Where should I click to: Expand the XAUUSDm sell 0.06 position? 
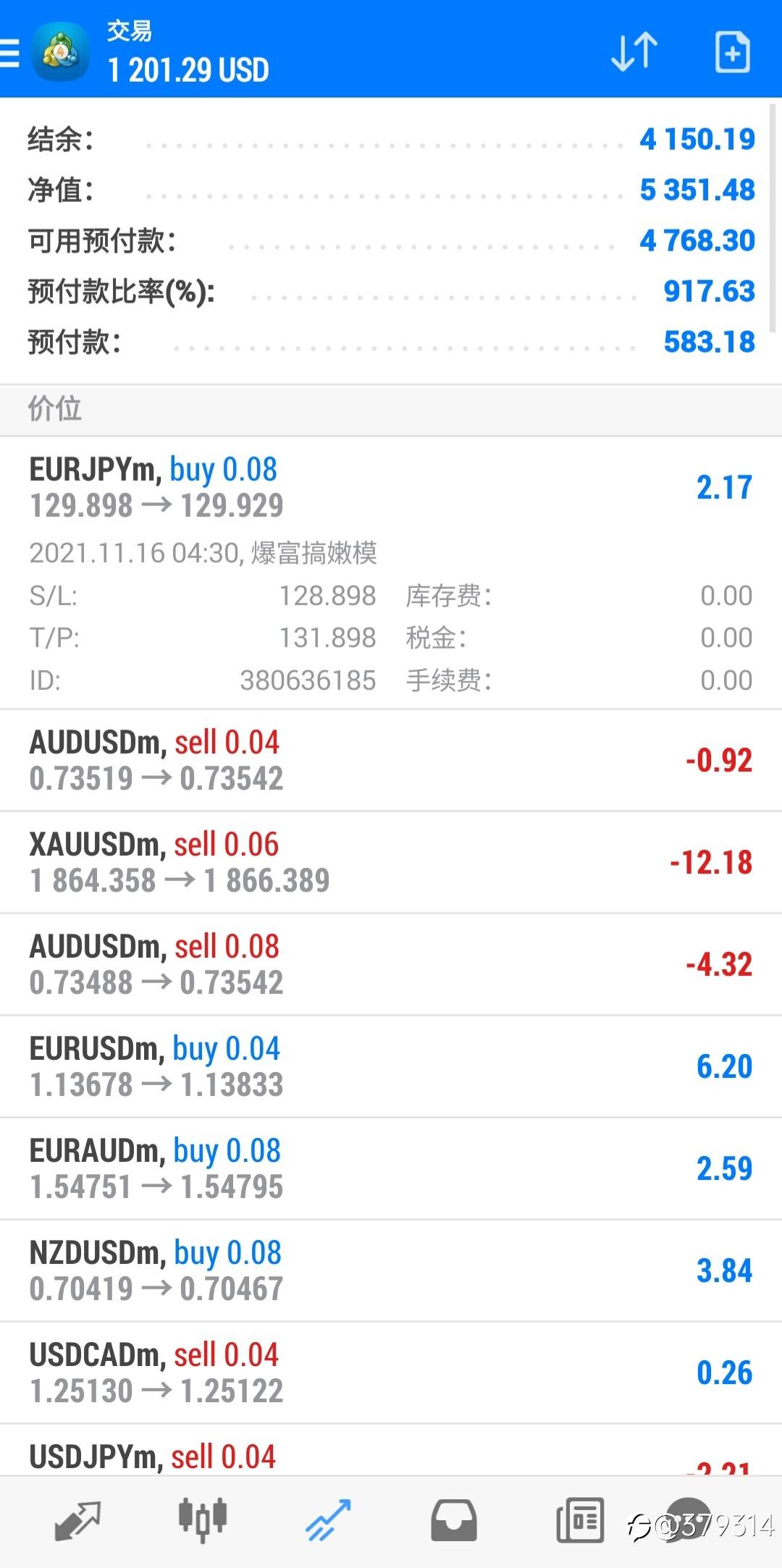391,862
